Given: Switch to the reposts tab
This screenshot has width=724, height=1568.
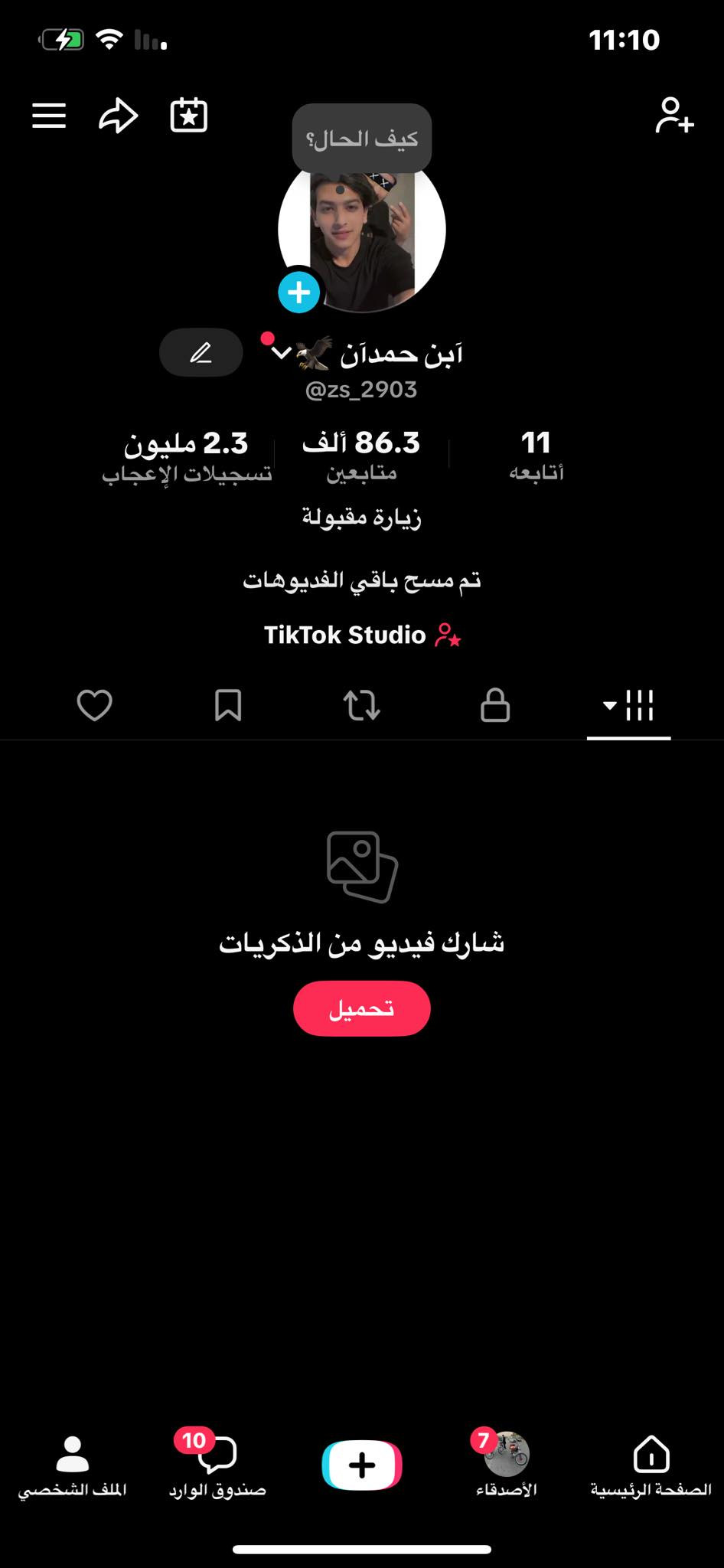Looking at the screenshot, I should [361, 705].
